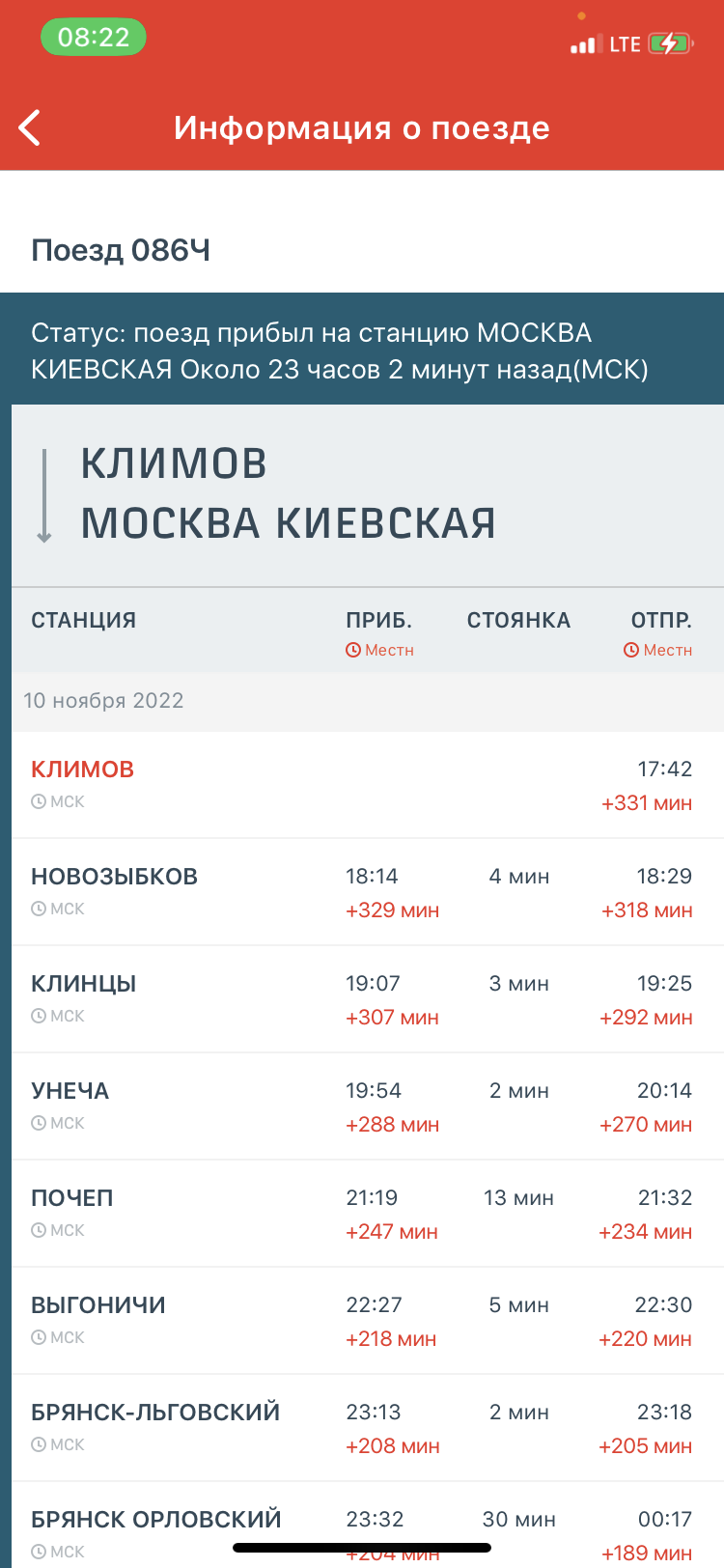Viewport: 724px width, 1568px height.
Task: Toggle local time under the ОТПР. column
Action: pyautogui.click(x=657, y=650)
